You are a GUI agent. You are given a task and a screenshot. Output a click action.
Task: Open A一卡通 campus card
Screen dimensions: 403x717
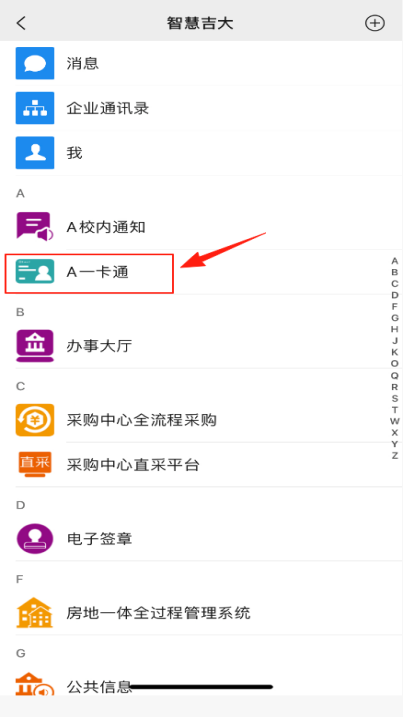coord(201,272)
